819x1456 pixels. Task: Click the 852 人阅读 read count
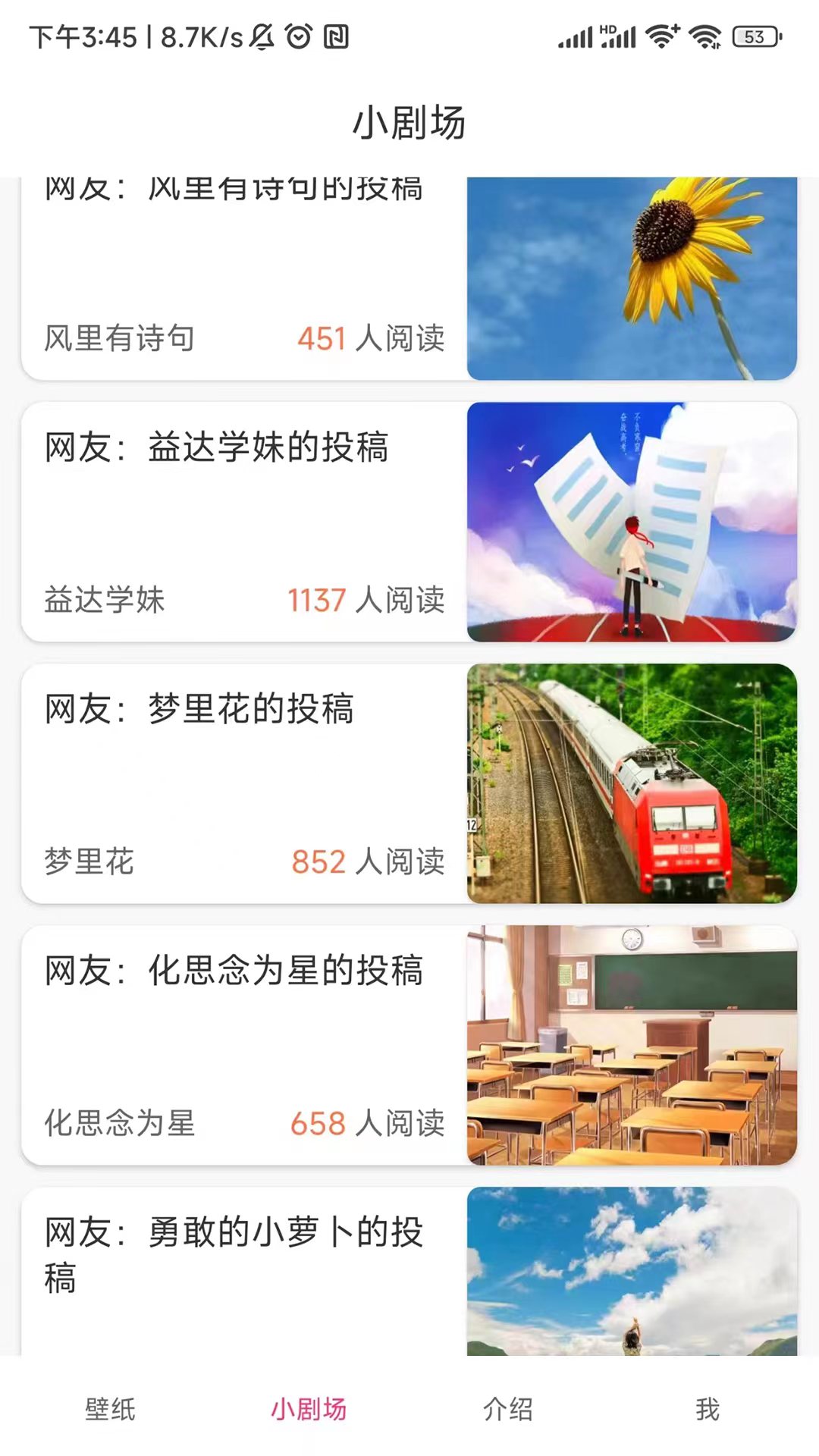[x=369, y=861]
